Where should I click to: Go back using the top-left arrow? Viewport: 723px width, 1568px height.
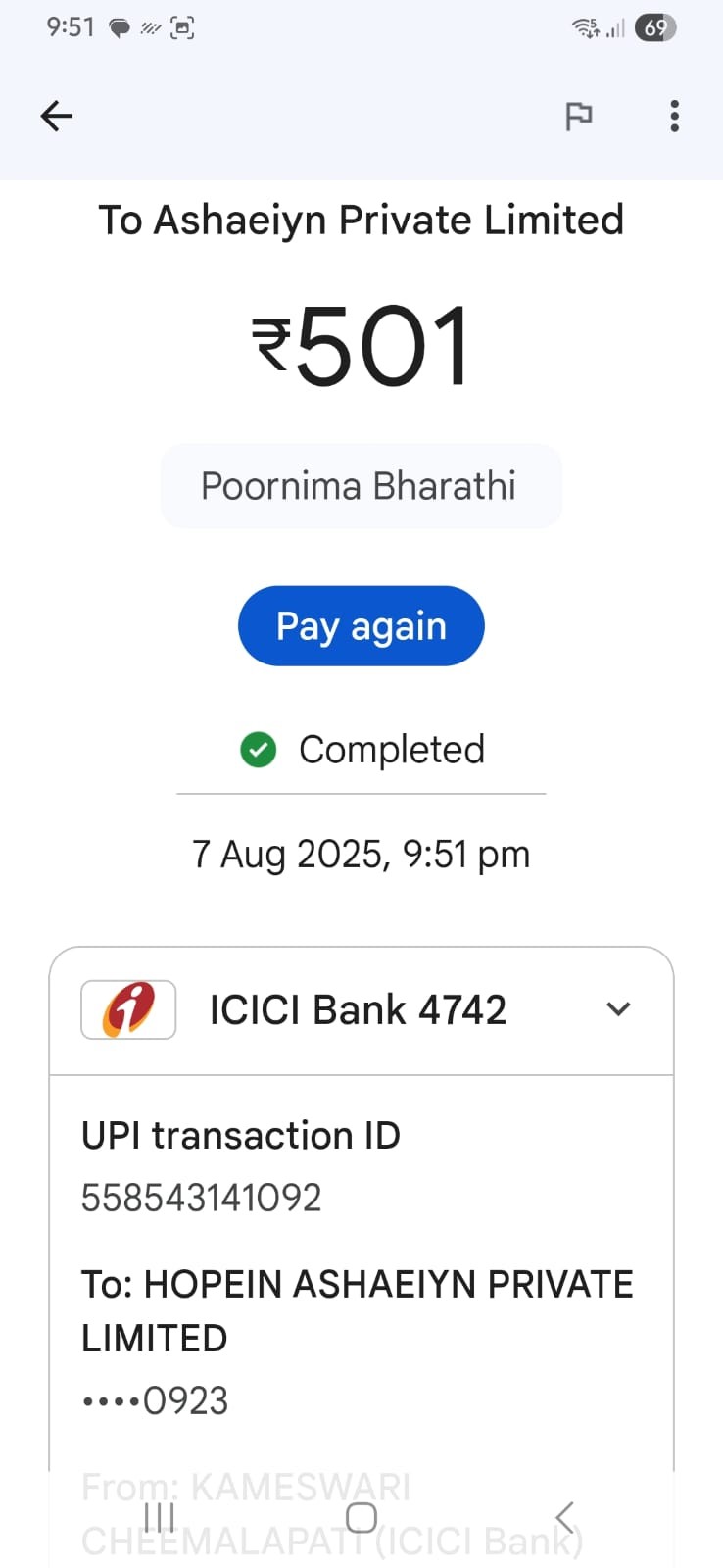57,116
